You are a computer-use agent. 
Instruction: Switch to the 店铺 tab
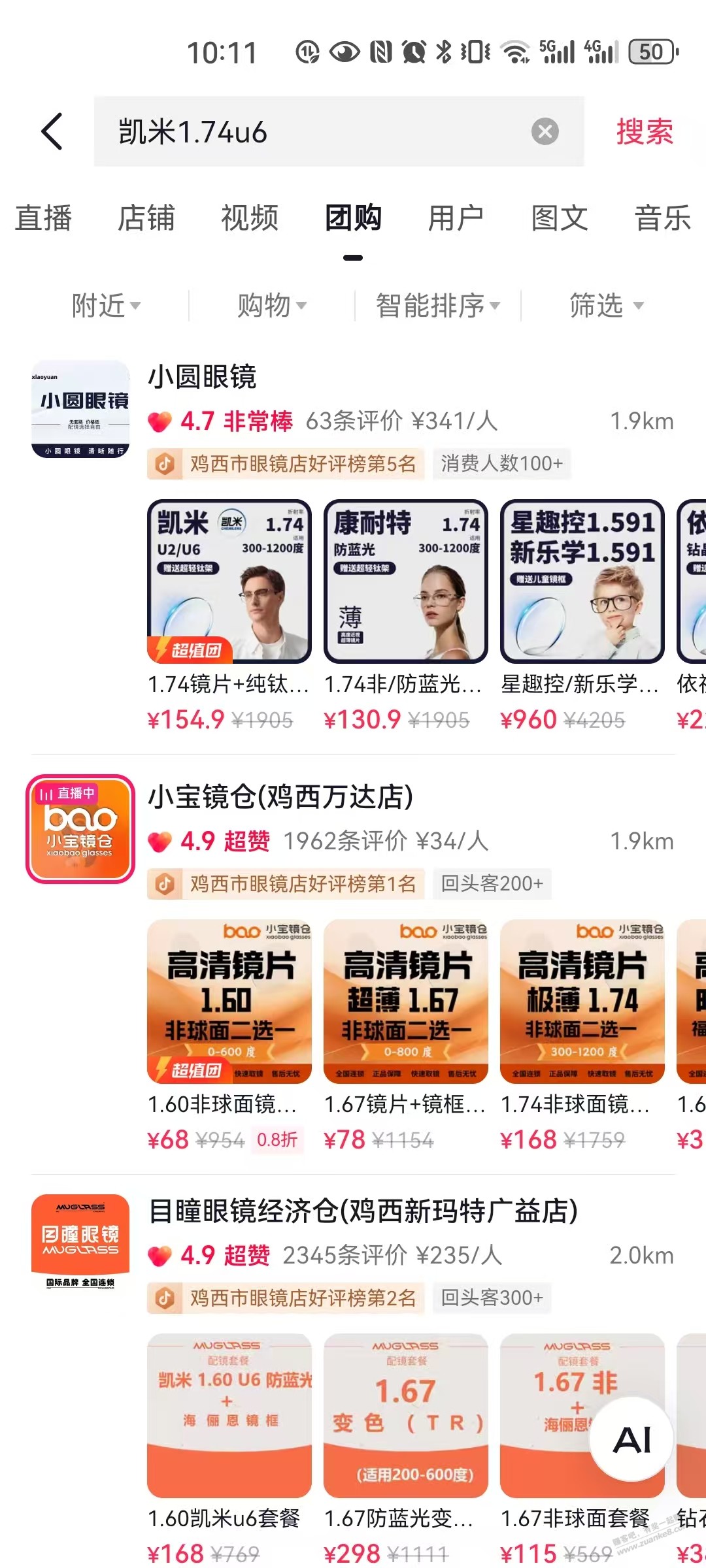coord(146,218)
